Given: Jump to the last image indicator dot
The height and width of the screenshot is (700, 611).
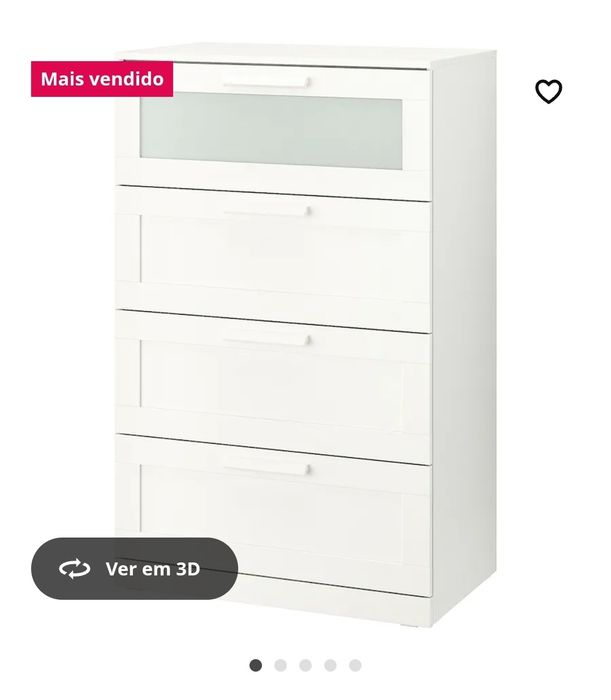Looking at the screenshot, I should 355,665.
